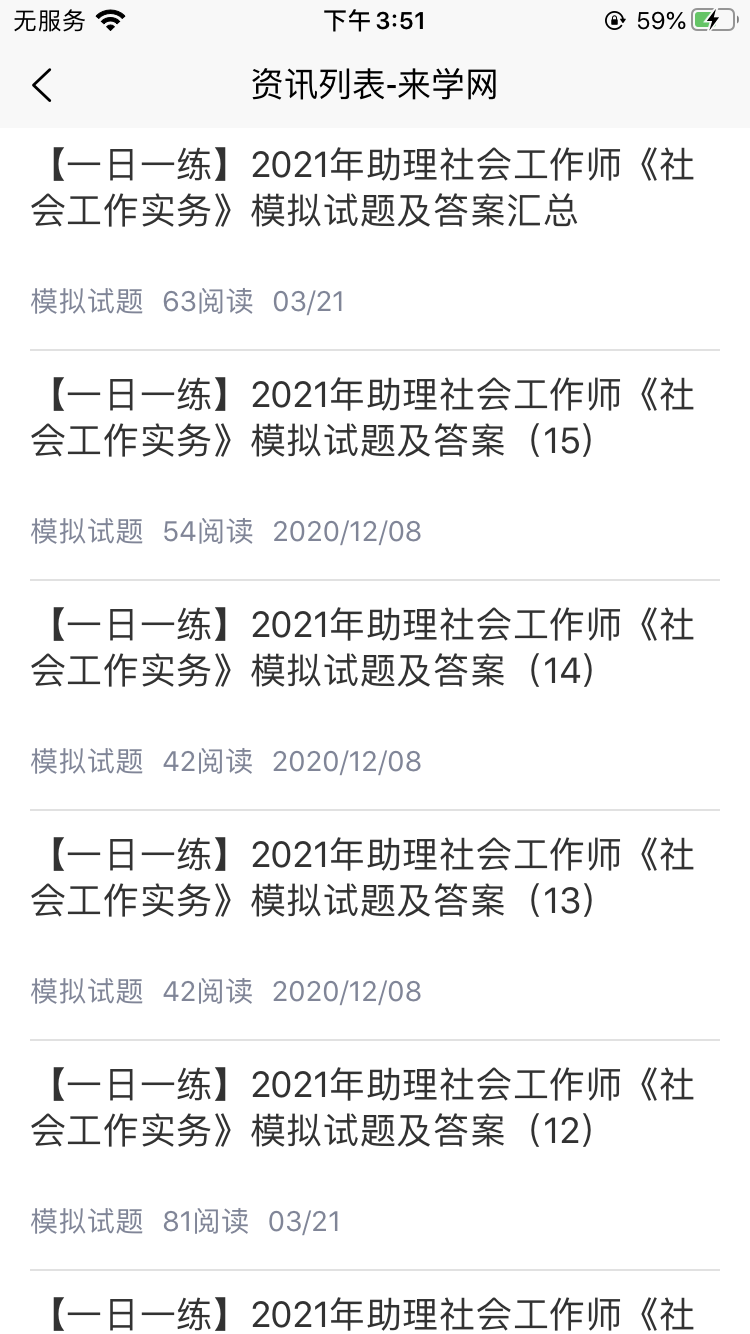
Task: Open article 模拟试题及答案（15）
Action: (375, 420)
